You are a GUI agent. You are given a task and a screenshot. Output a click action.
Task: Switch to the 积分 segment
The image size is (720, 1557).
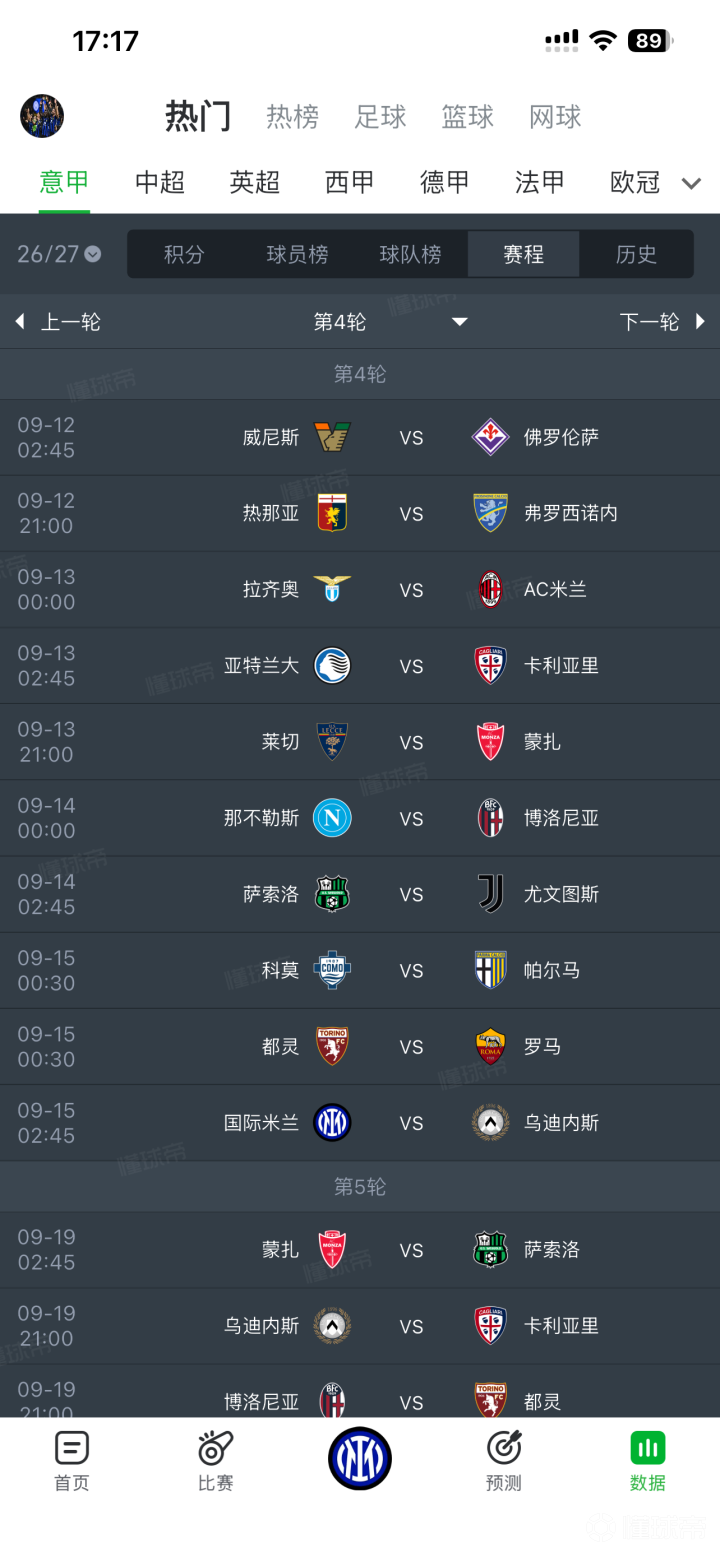[x=184, y=254]
